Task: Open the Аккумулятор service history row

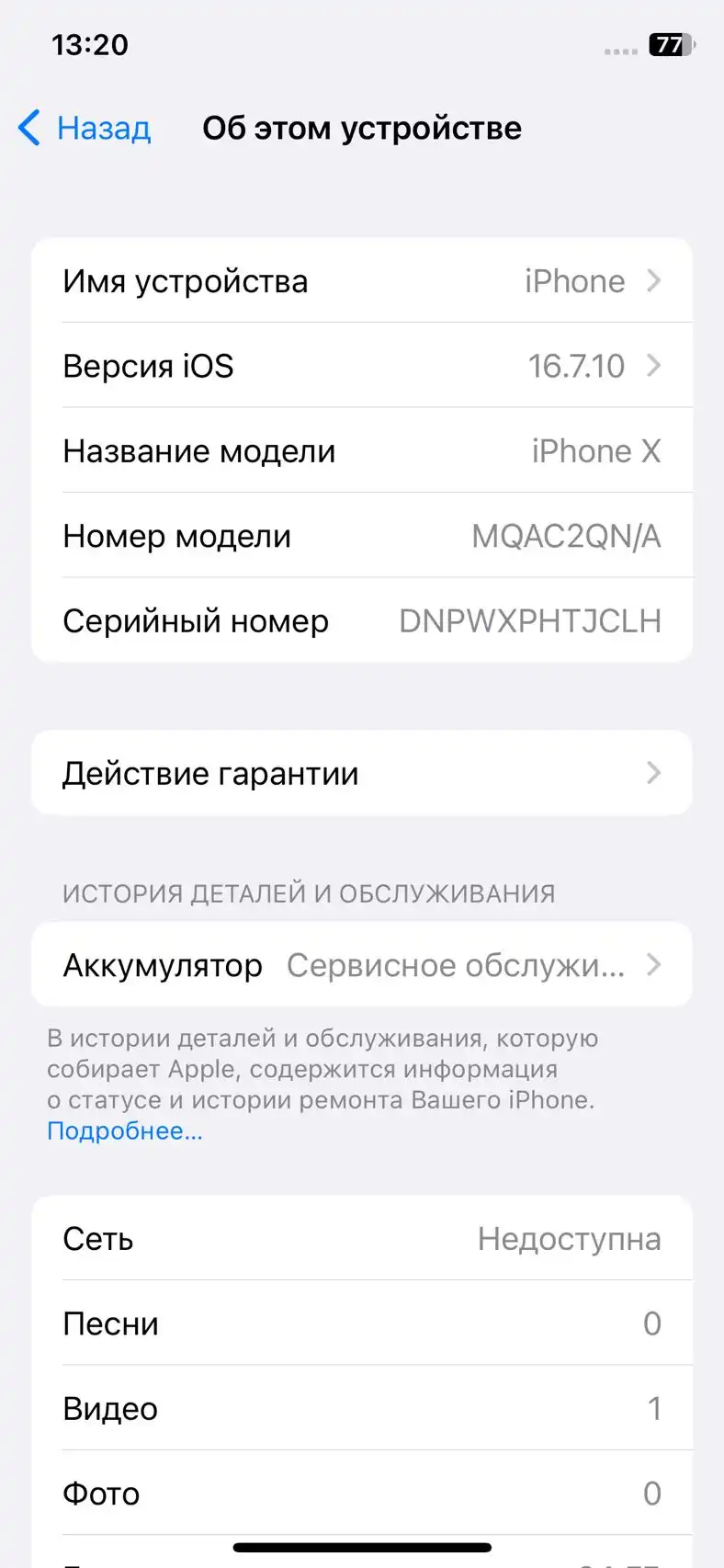Action: [x=361, y=965]
